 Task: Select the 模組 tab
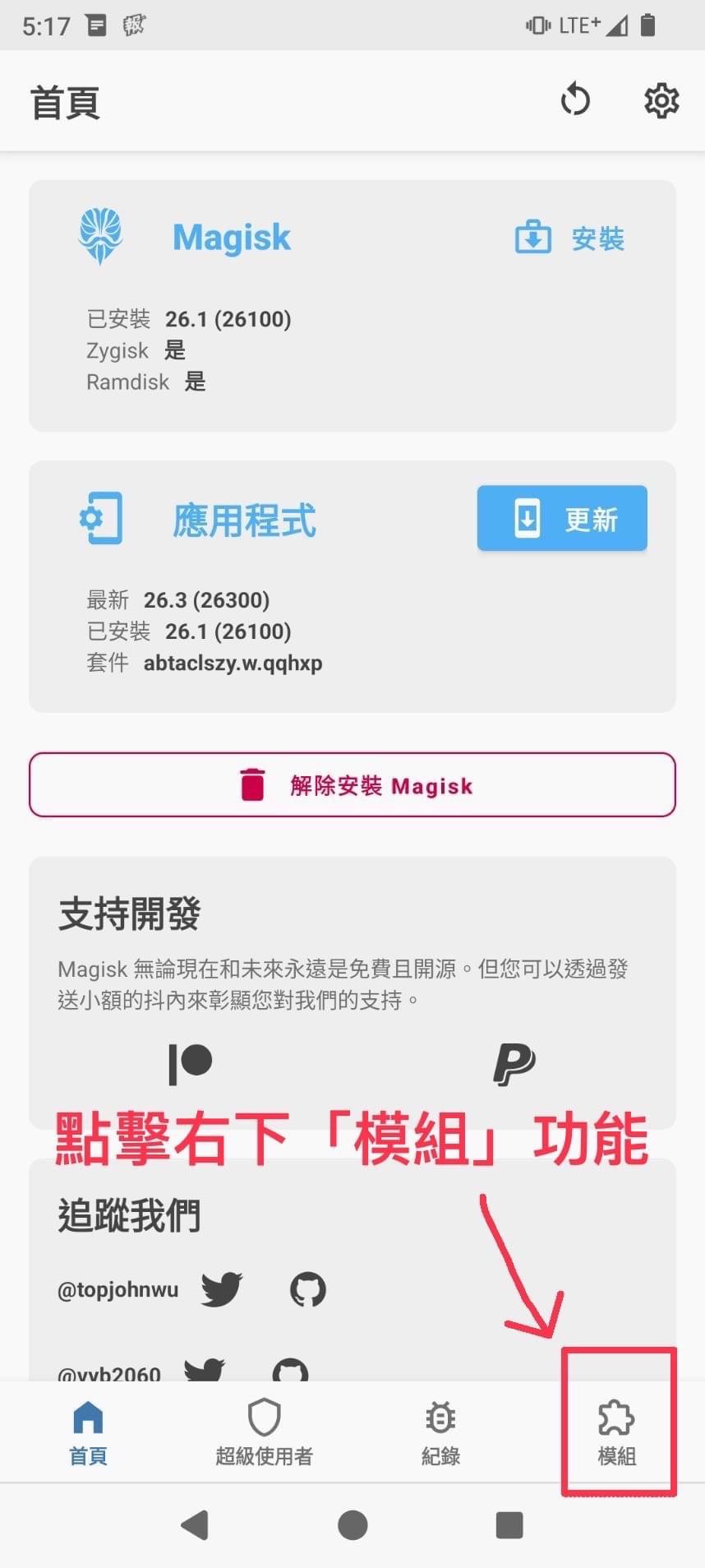616,1432
